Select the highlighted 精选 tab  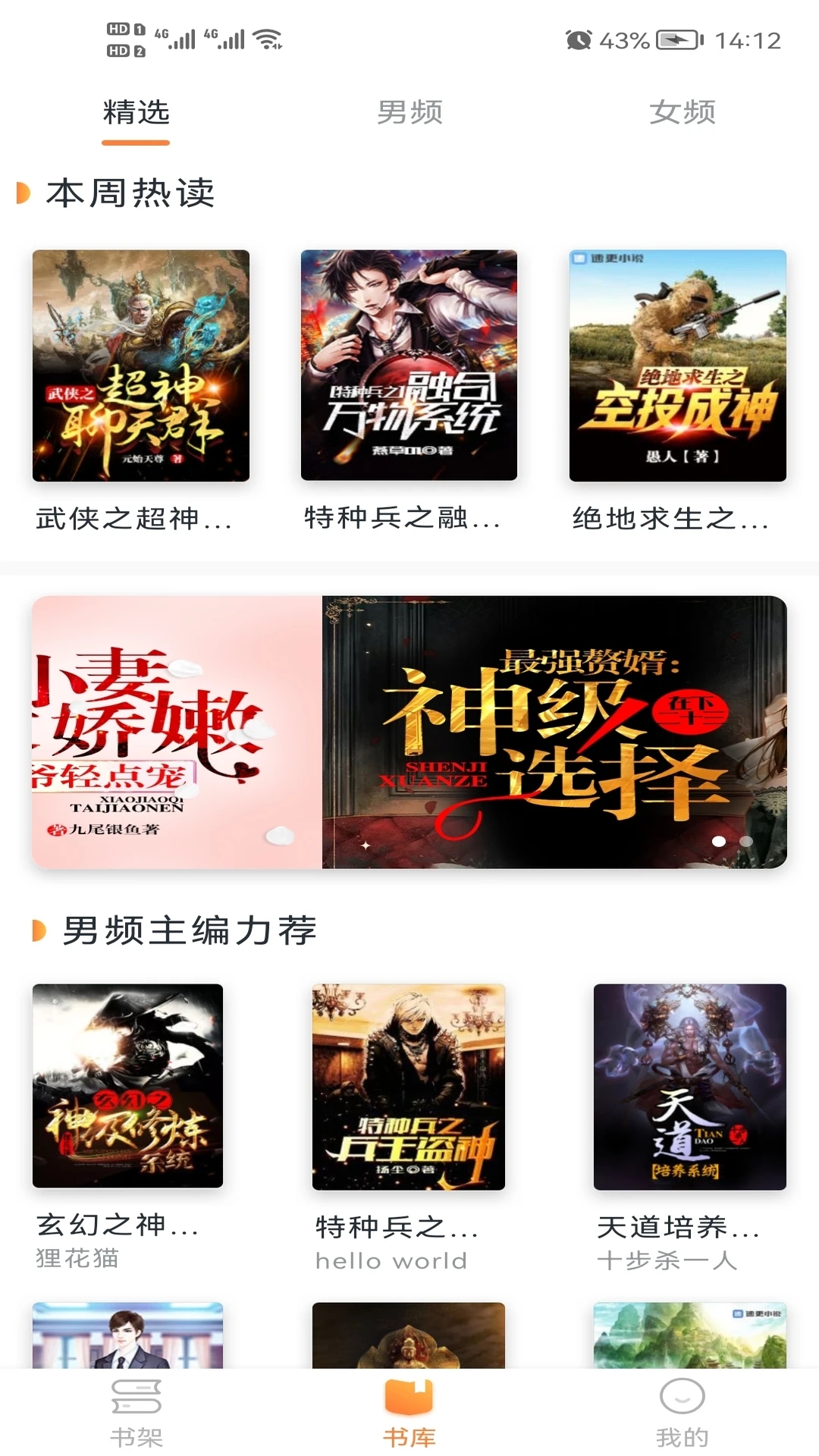(x=136, y=112)
